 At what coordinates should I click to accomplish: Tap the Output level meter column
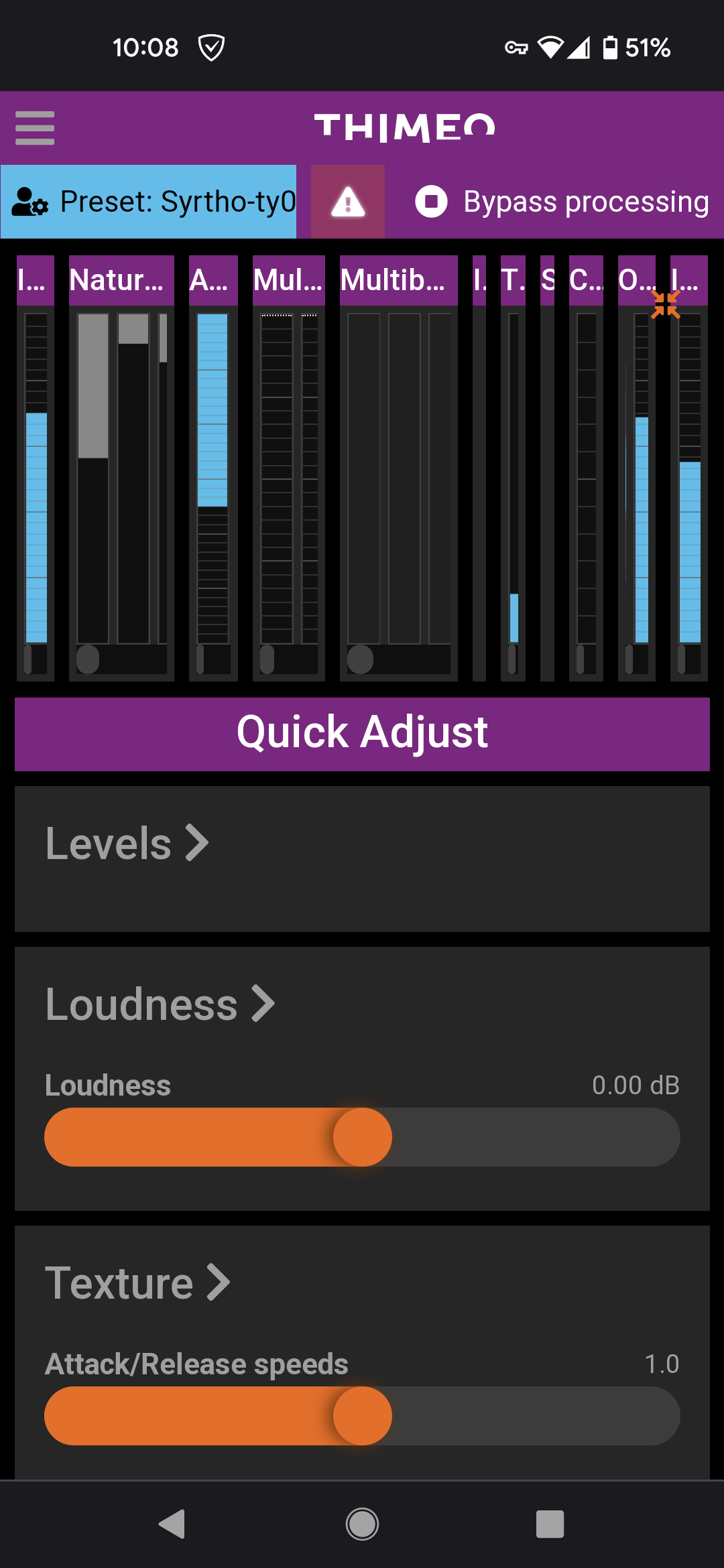pyautogui.click(x=636, y=280)
